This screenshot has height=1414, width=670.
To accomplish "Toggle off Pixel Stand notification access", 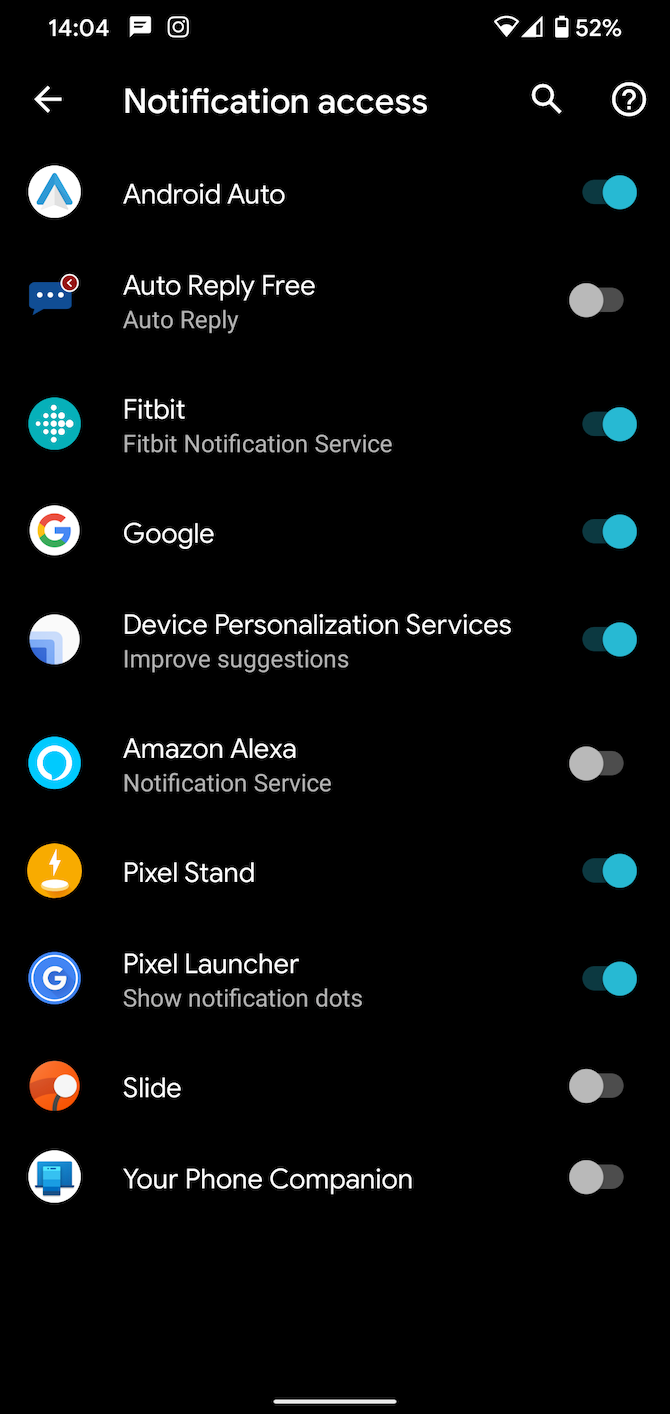I will [609, 871].
